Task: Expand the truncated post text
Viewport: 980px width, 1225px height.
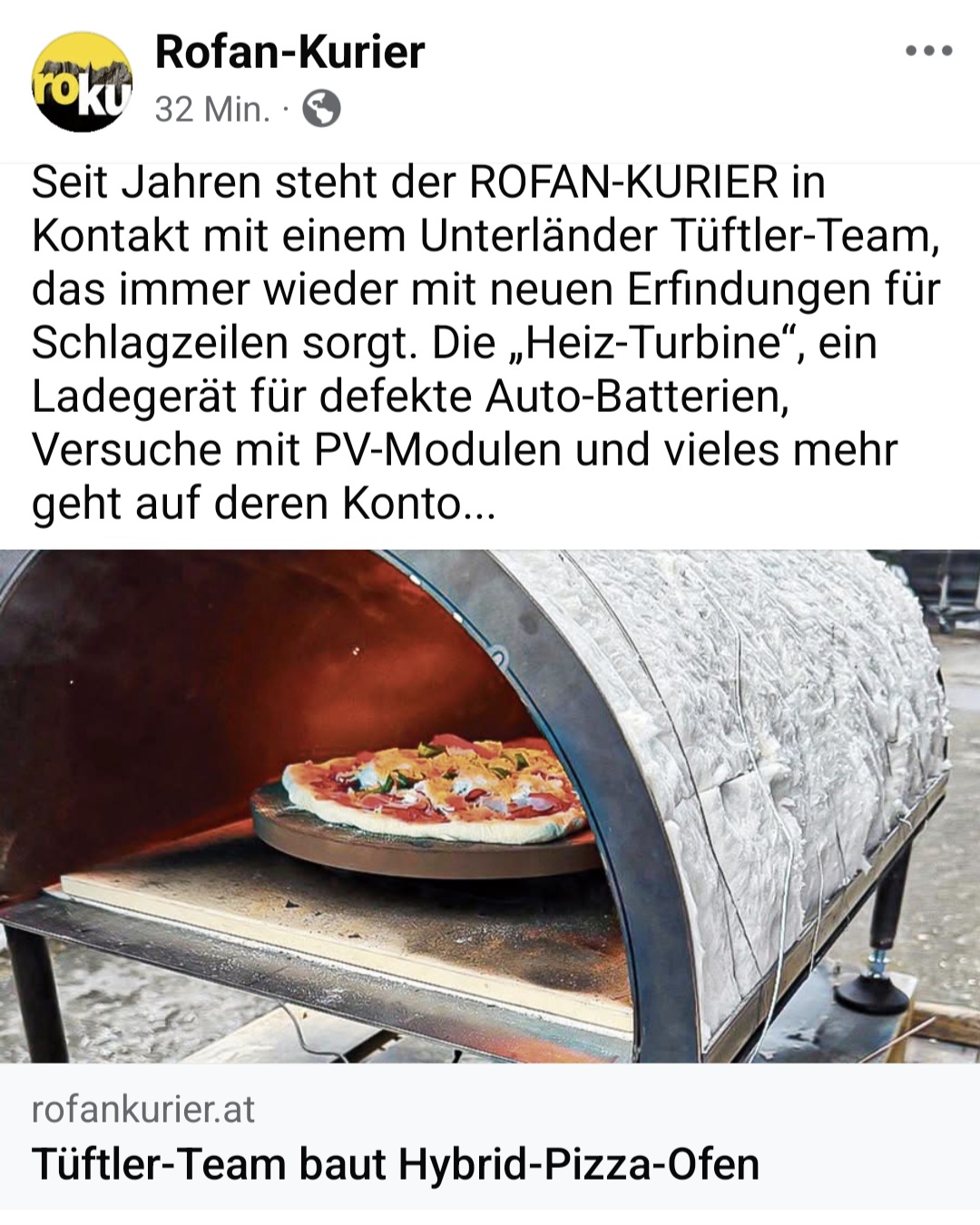Action: (478, 504)
